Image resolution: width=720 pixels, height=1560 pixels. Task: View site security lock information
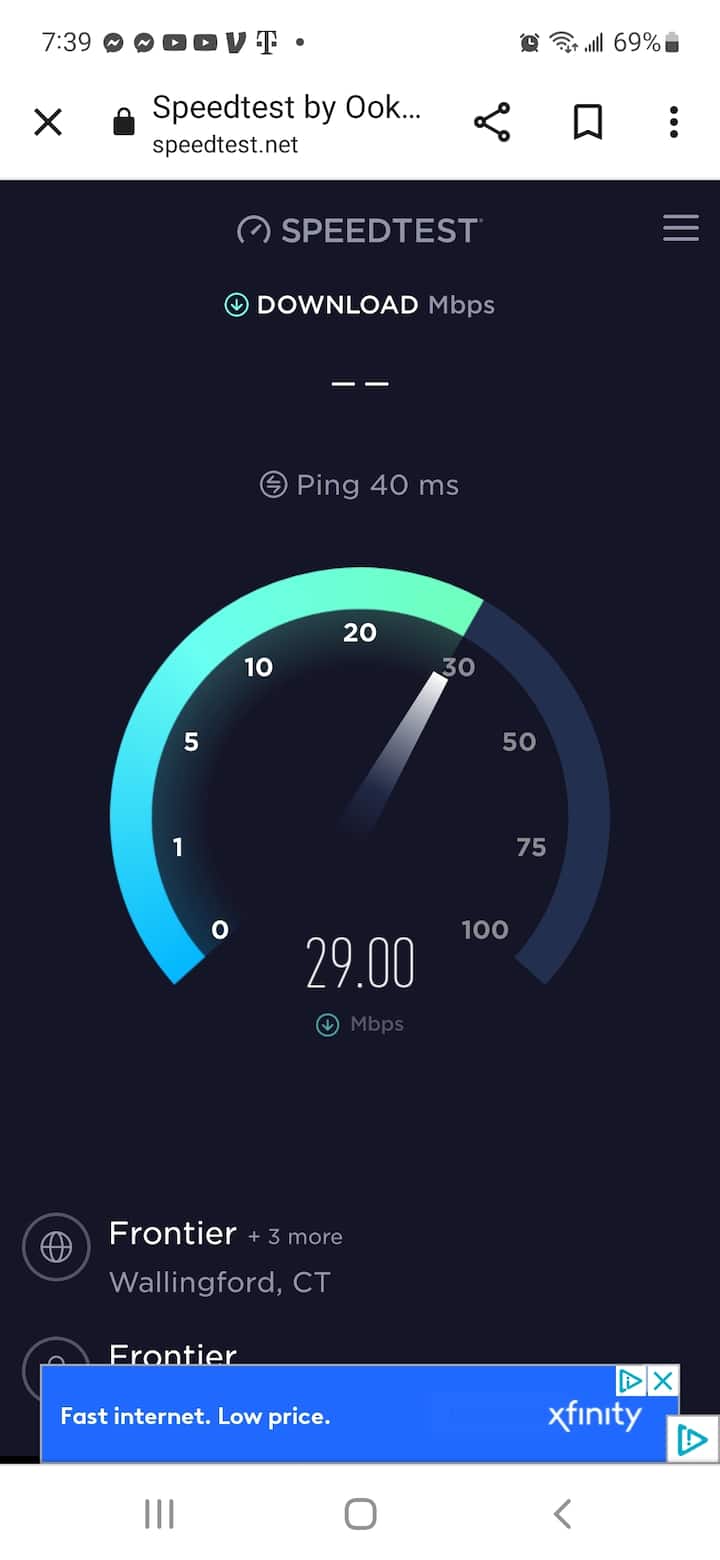click(x=124, y=123)
